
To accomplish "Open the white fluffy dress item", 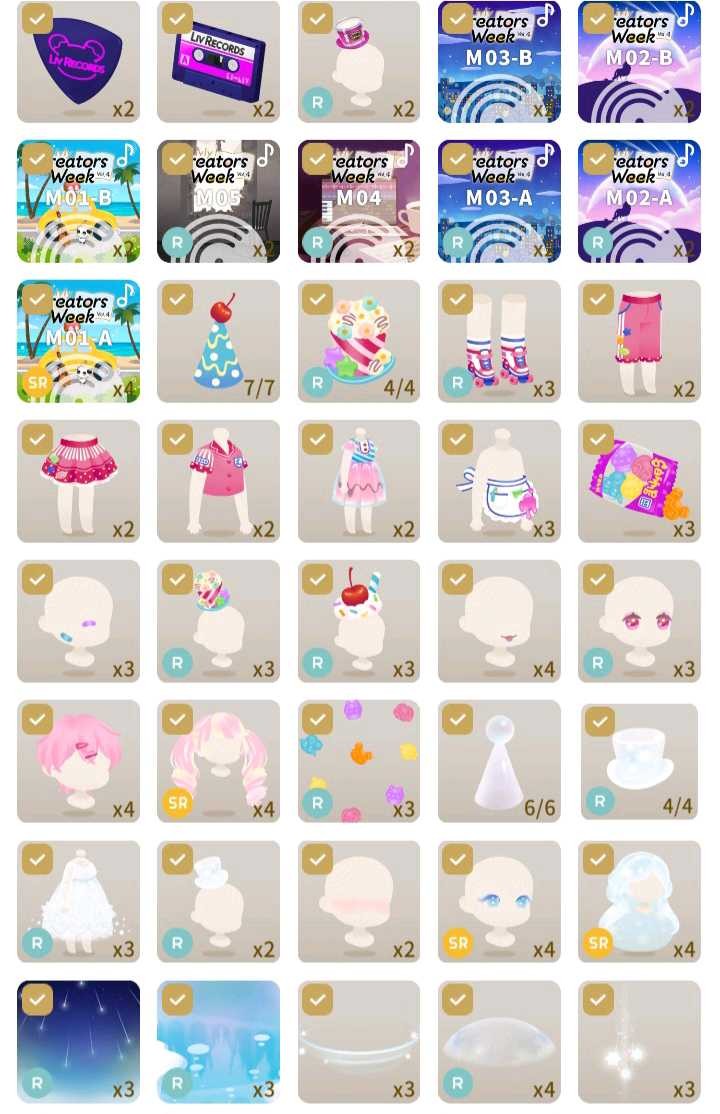I will pos(78,902).
